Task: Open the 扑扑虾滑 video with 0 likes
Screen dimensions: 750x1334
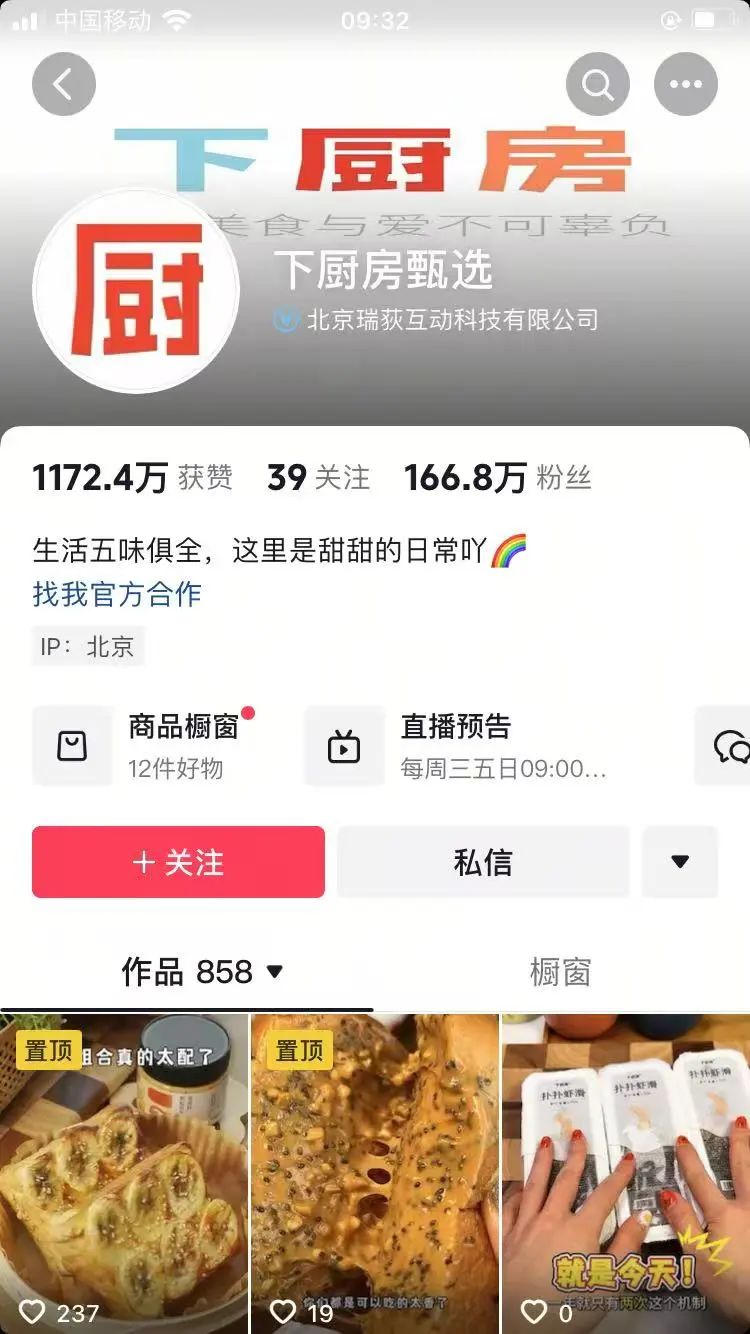Action: pyautogui.click(x=626, y=1170)
